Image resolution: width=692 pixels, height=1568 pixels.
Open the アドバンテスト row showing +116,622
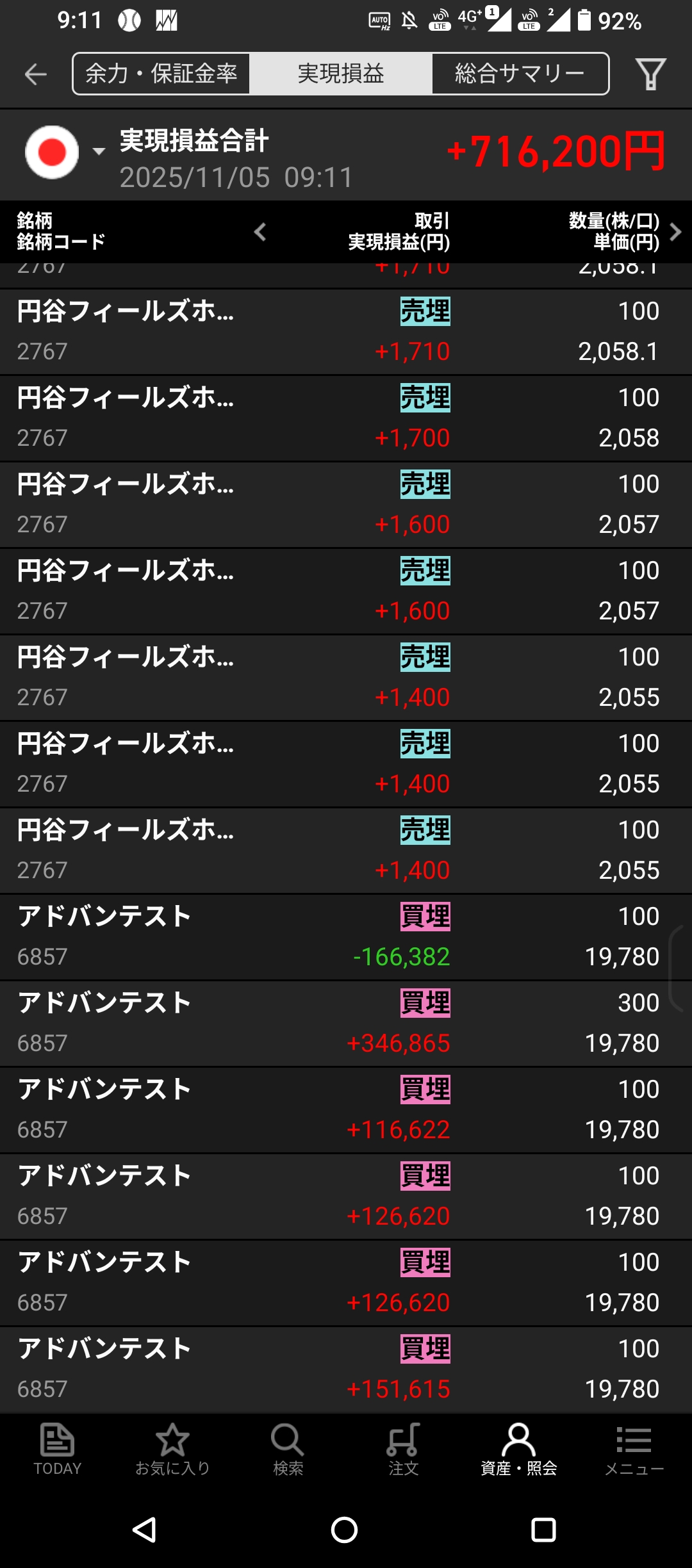(346, 1109)
